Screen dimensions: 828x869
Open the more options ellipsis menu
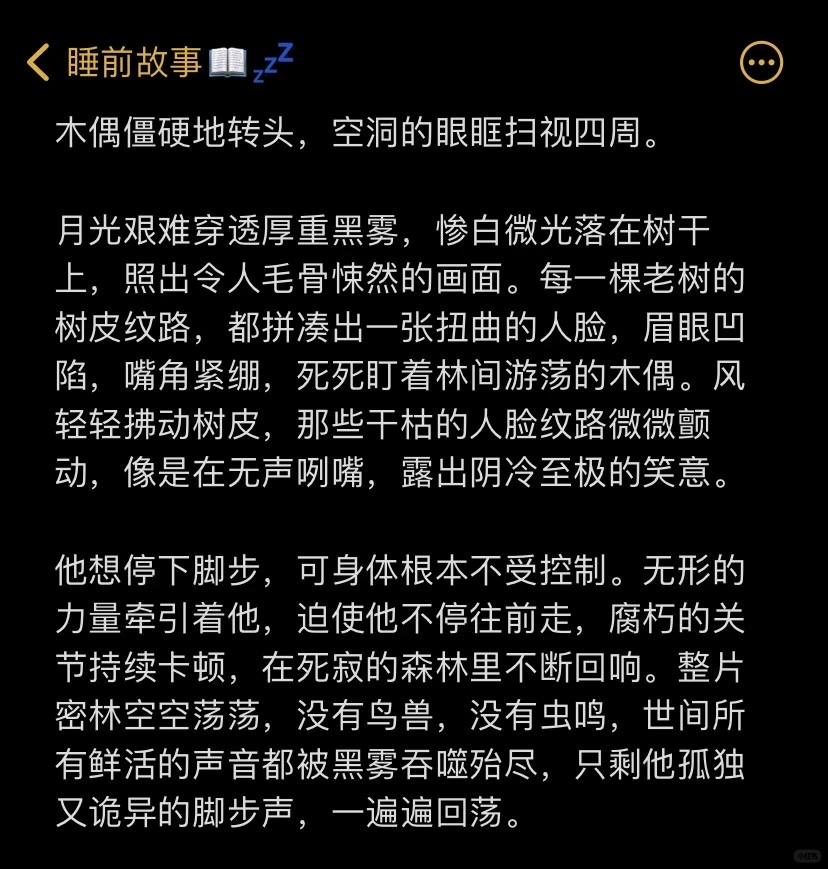click(x=761, y=62)
